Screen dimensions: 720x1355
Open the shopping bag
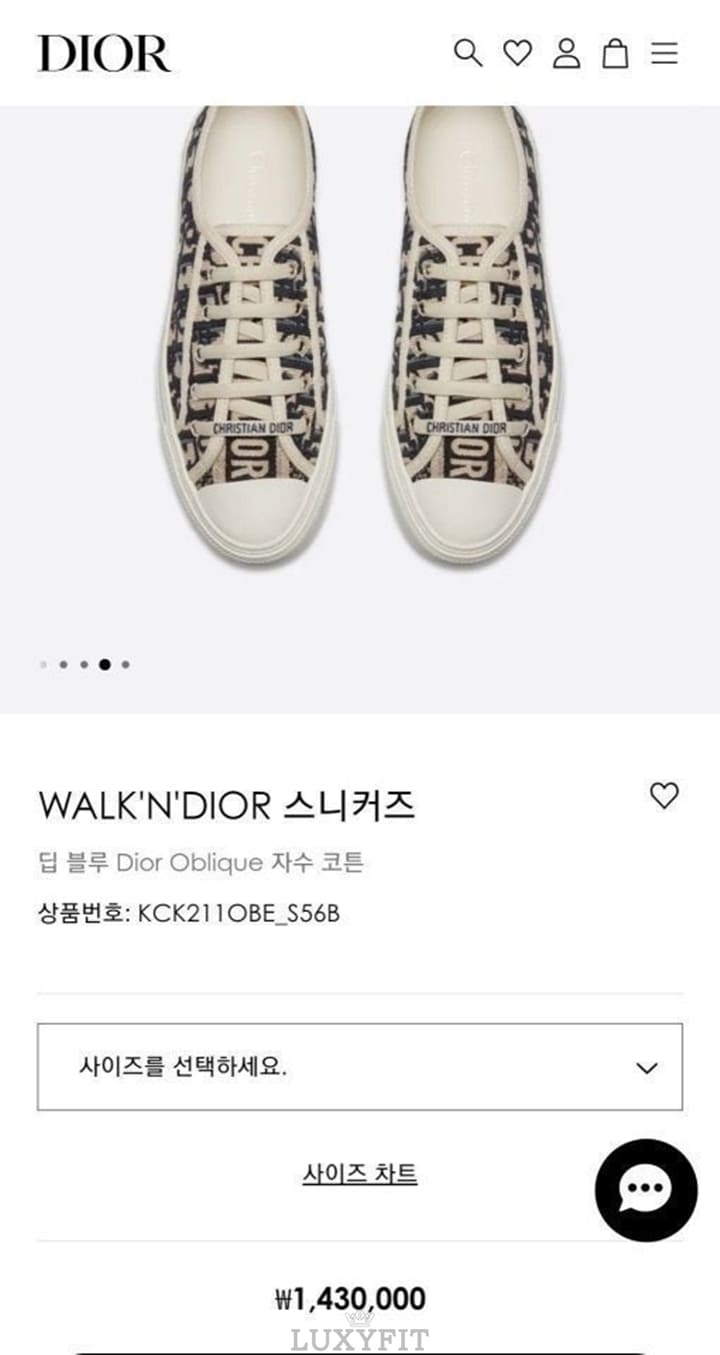(615, 52)
